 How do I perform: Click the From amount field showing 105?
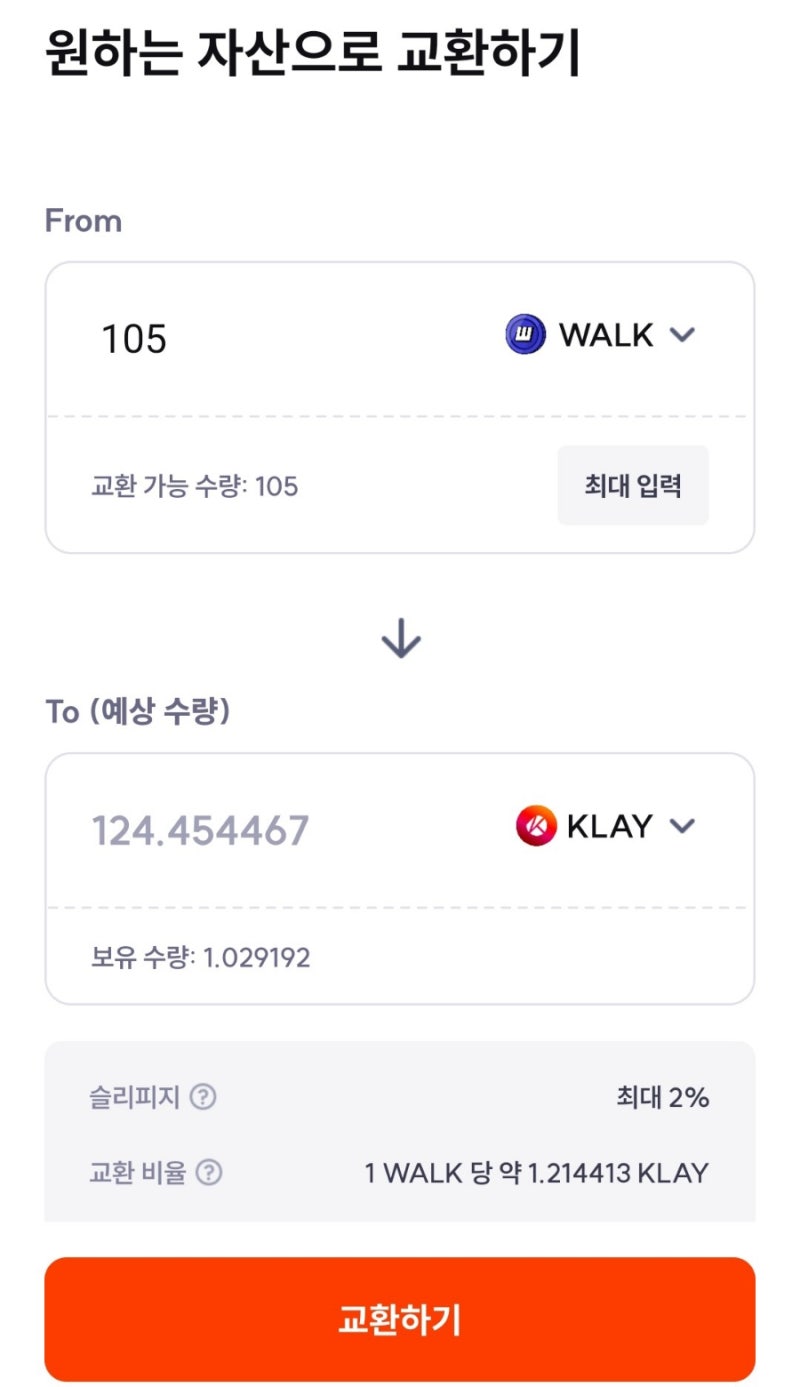tap(133, 340)
